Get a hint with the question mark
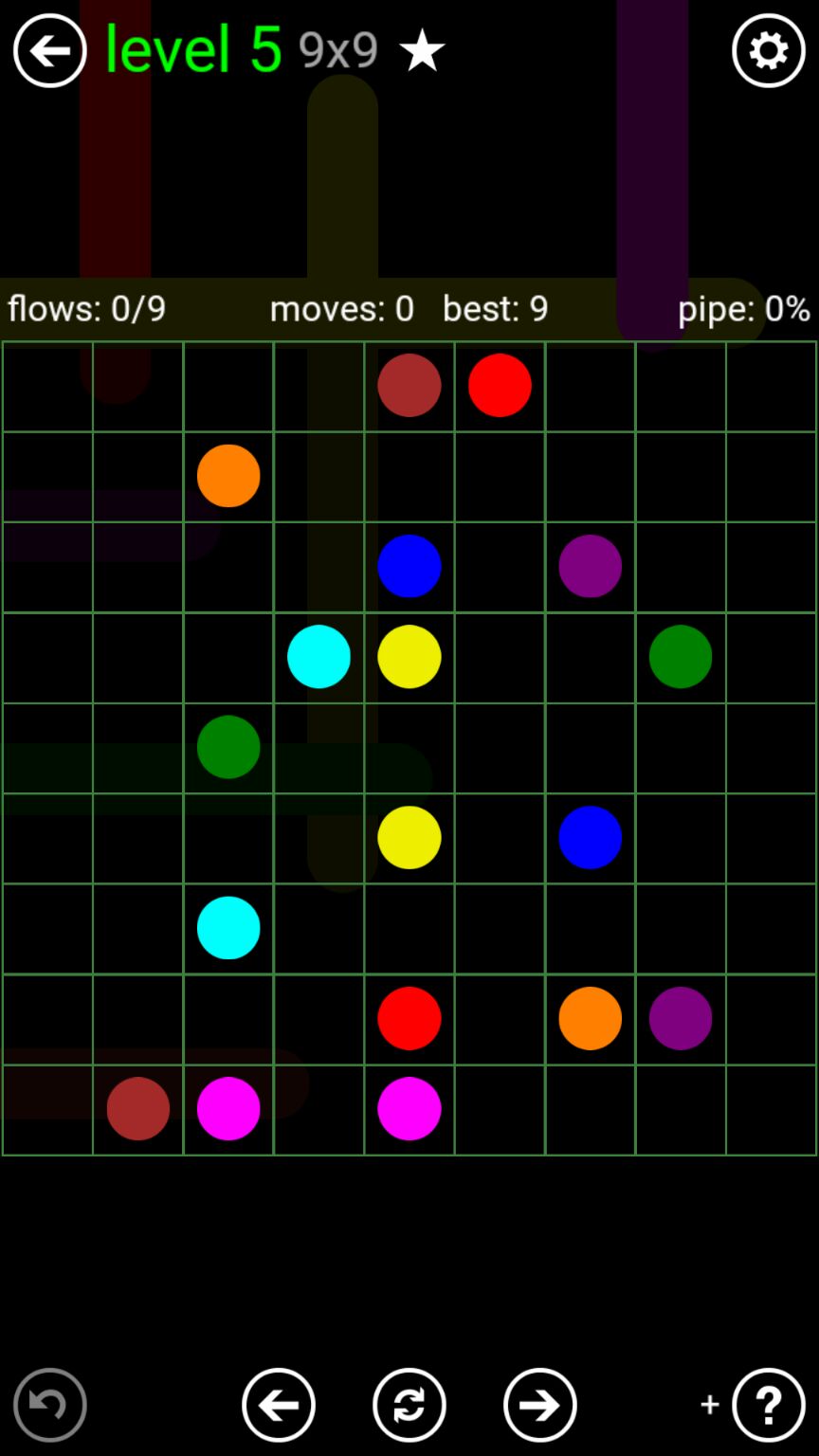This screenshot has height=1456, width=819. point(768,1404)
